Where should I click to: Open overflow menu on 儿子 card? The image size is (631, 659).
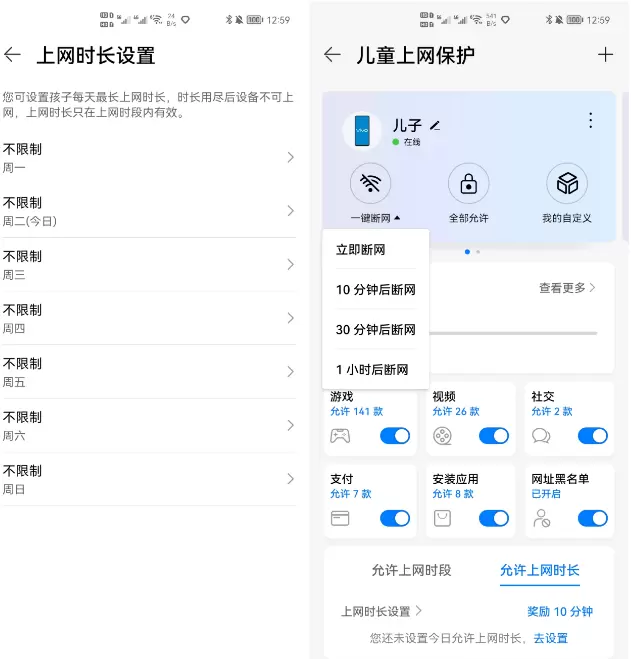click(x=590, y=121)
